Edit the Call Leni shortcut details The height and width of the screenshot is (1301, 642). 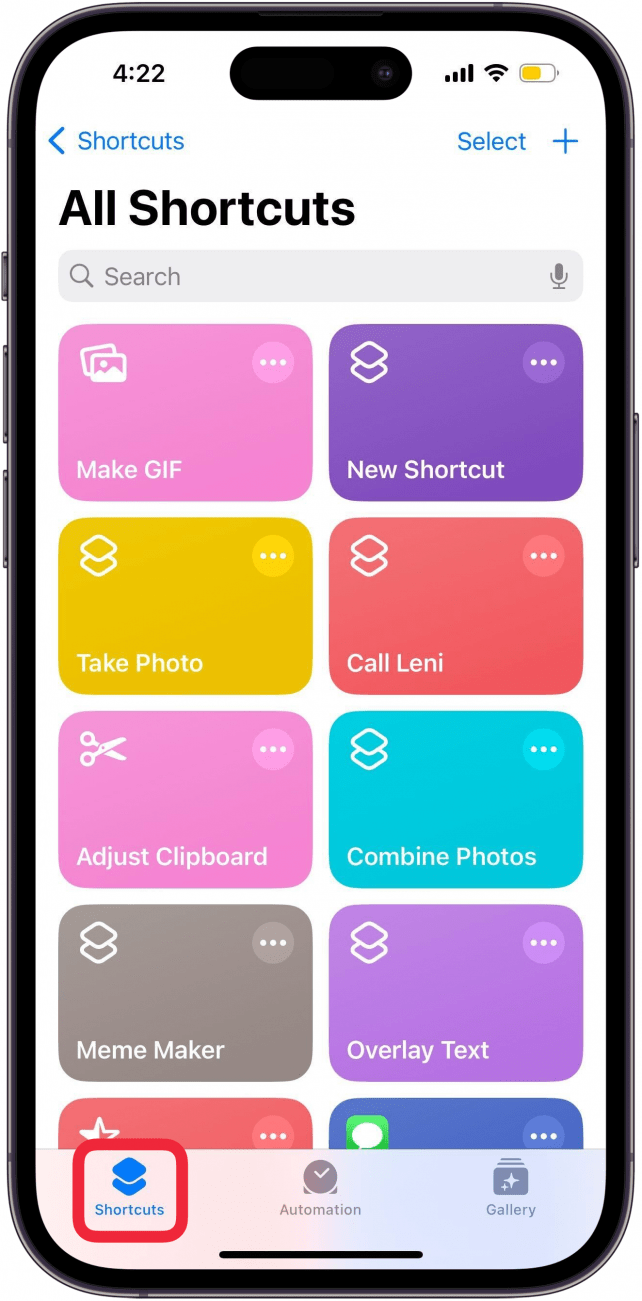tap(543, 556)
